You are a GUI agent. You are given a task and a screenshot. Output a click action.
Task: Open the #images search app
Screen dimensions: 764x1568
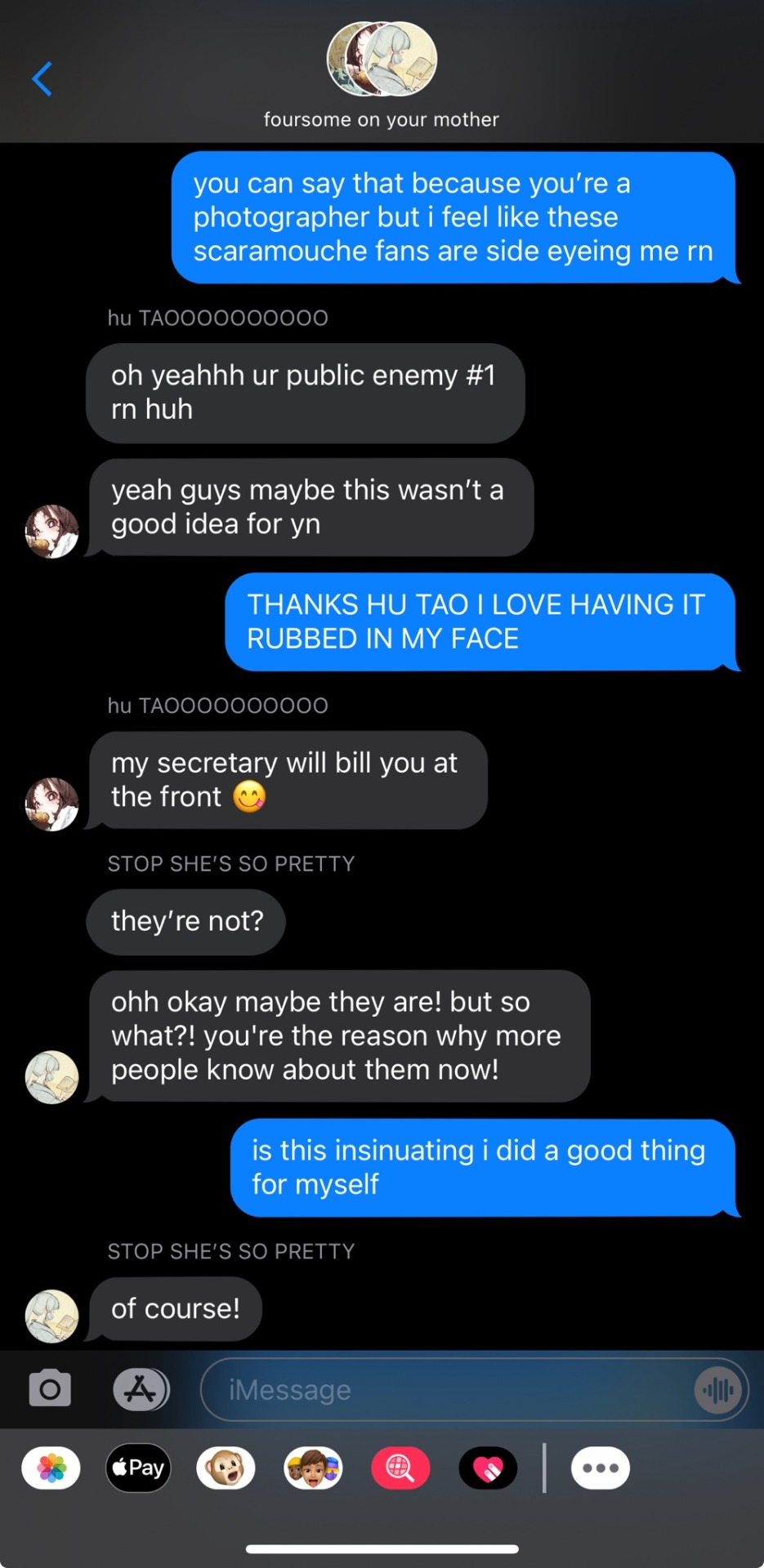(x=400, y=1468)
